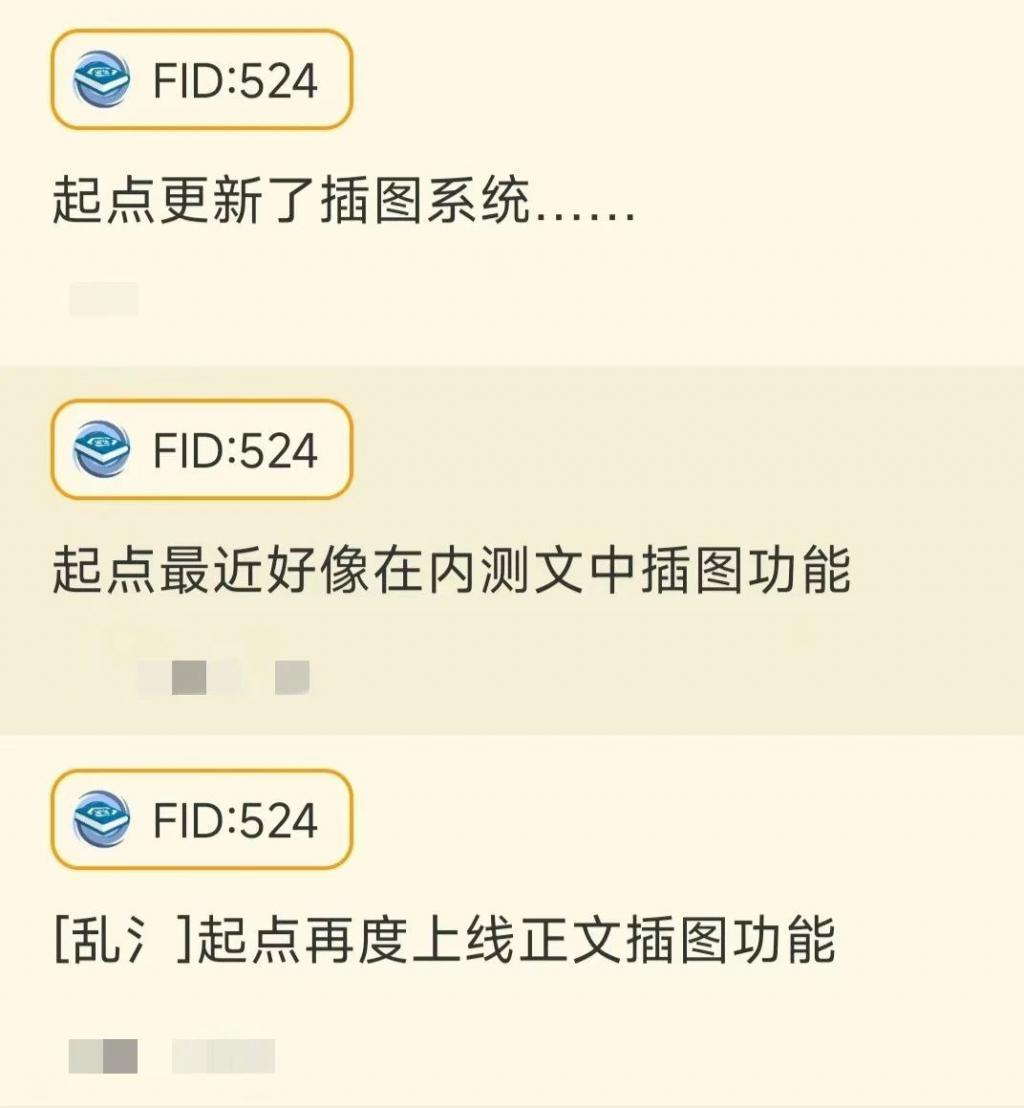The height and width of the screenshot is (1108, 1024).
Task: Tap the FID:524 label text in the last badge
Action: (245, 823)
